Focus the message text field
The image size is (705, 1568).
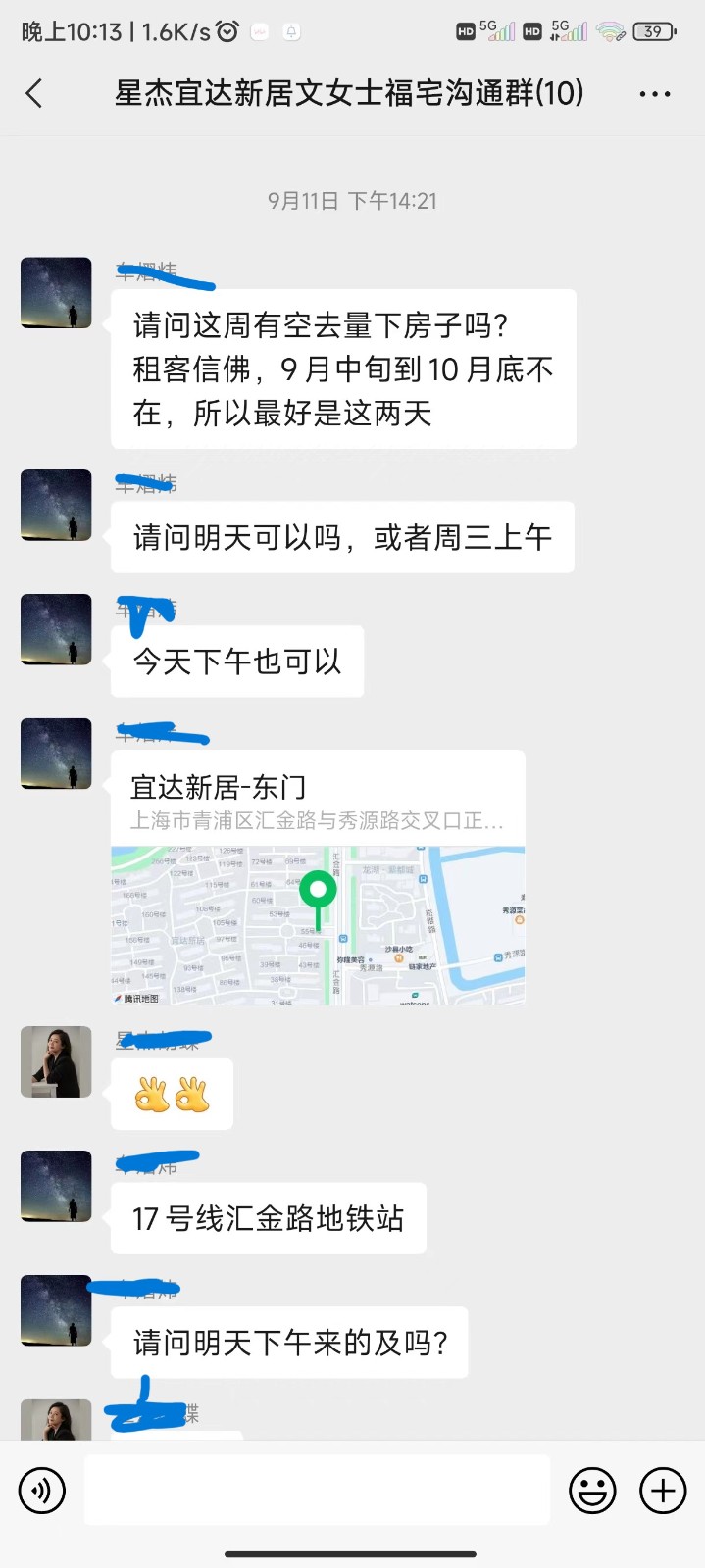[317, 1491]
